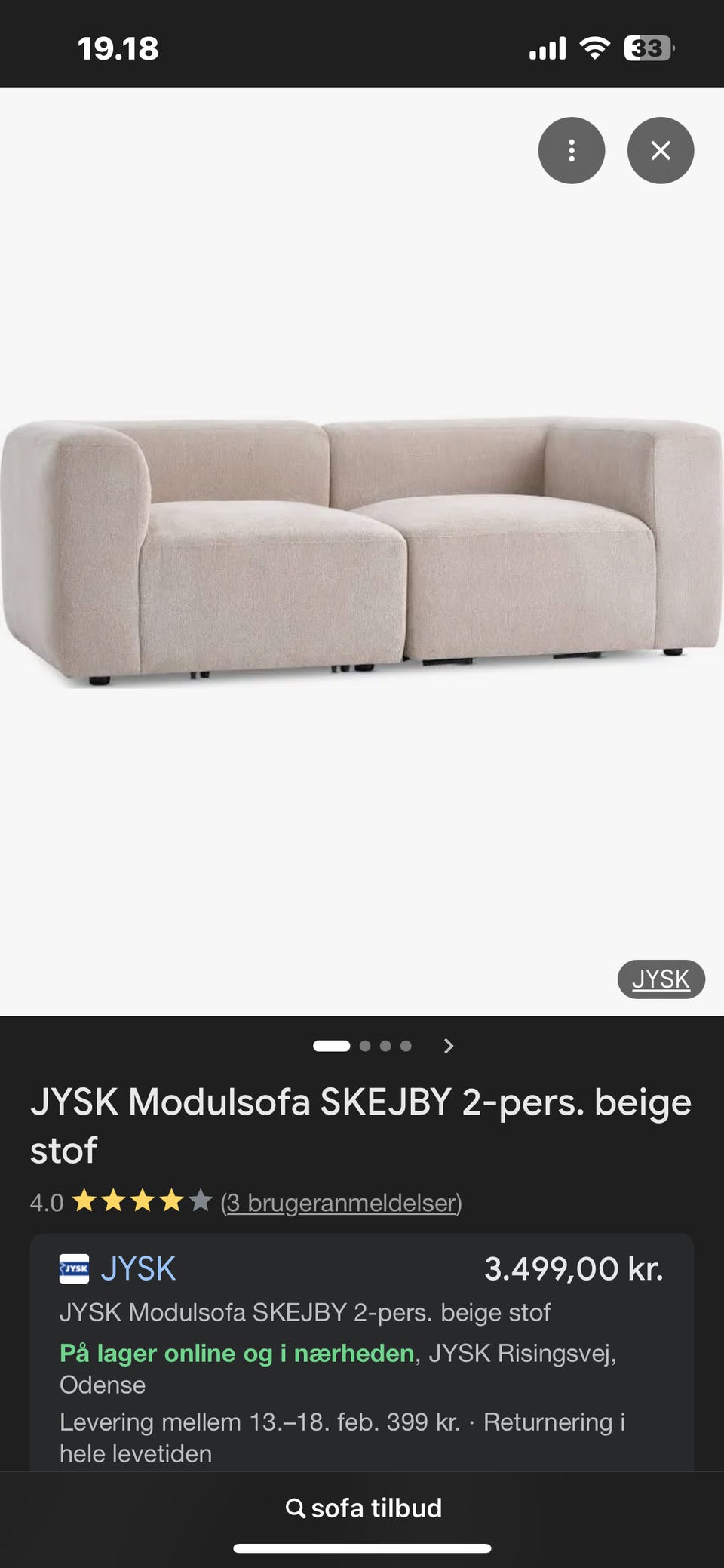Open the three-dot overflow menu

coord(571,151)
